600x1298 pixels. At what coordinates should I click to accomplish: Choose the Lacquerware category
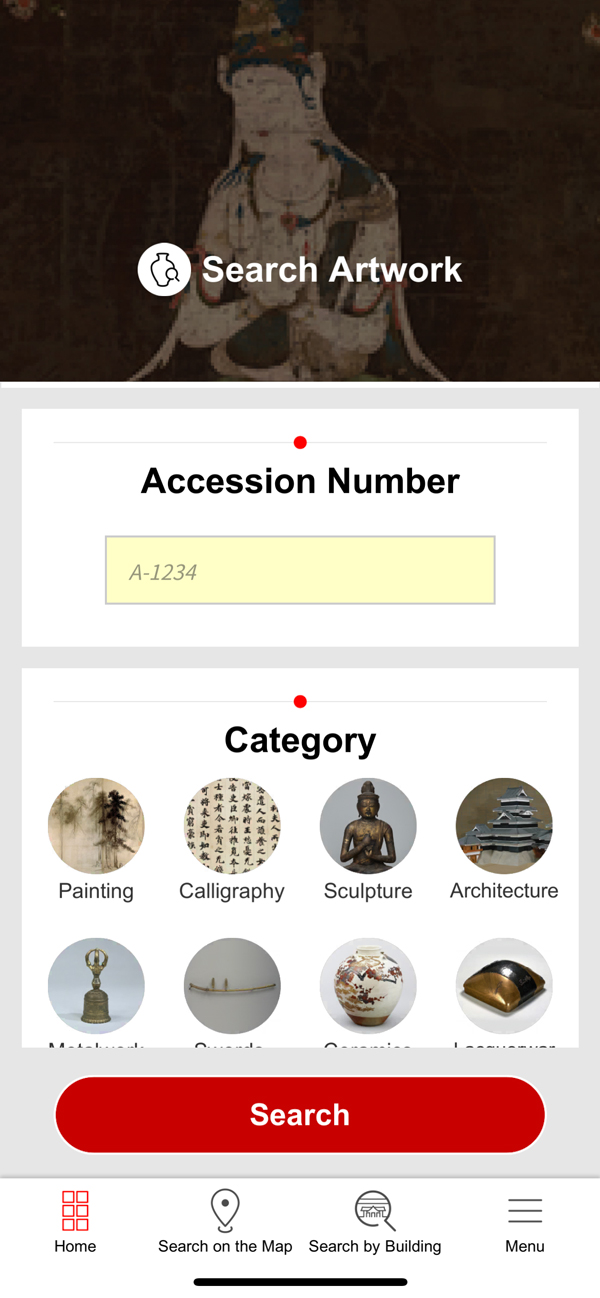504,986
